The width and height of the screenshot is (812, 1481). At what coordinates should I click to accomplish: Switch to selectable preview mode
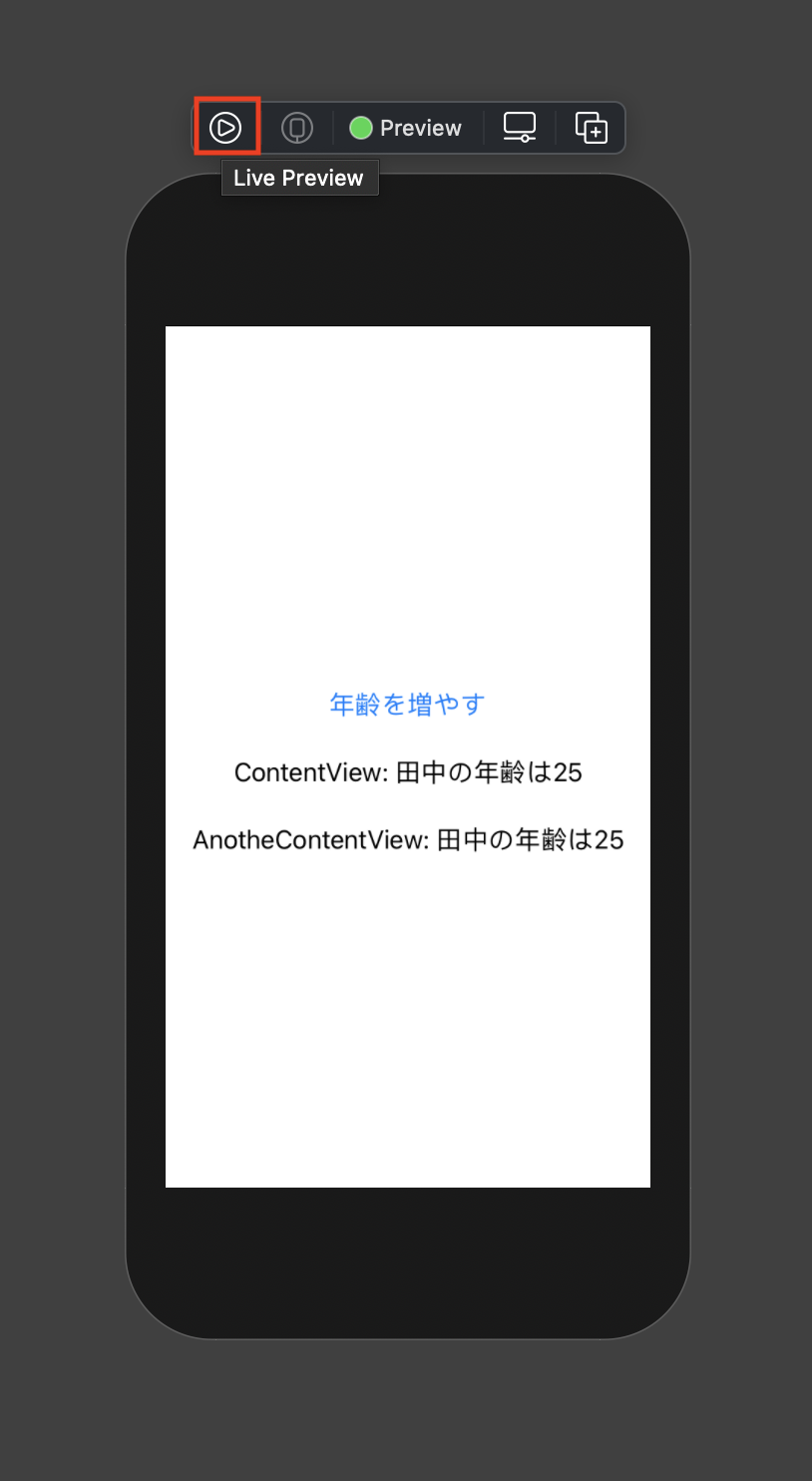pos(297,128)
